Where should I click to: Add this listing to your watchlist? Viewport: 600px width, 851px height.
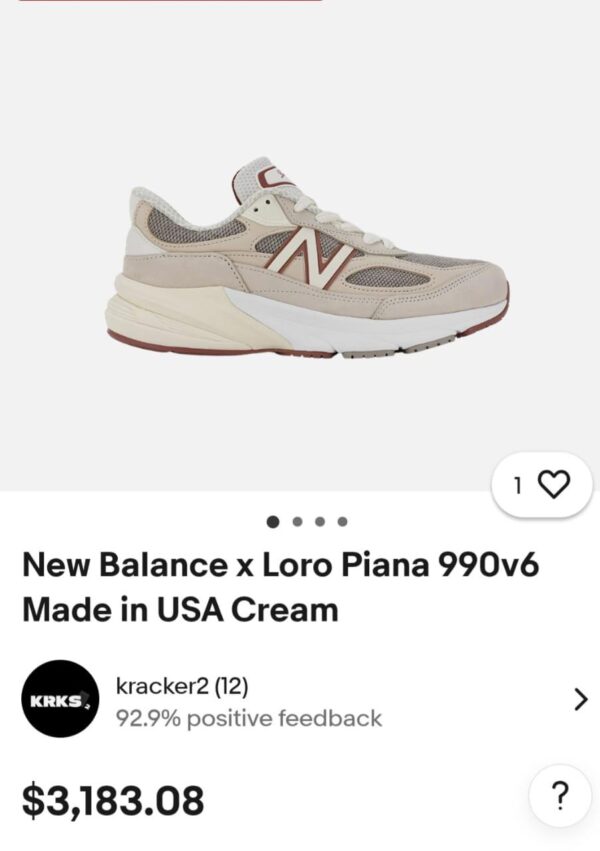(544, 485)
